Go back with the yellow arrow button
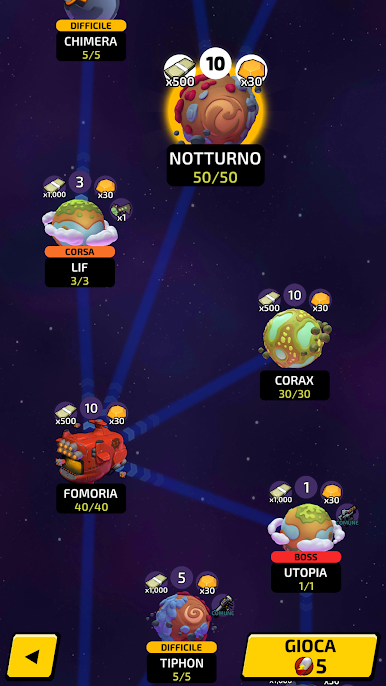 [x=33, y=656]
